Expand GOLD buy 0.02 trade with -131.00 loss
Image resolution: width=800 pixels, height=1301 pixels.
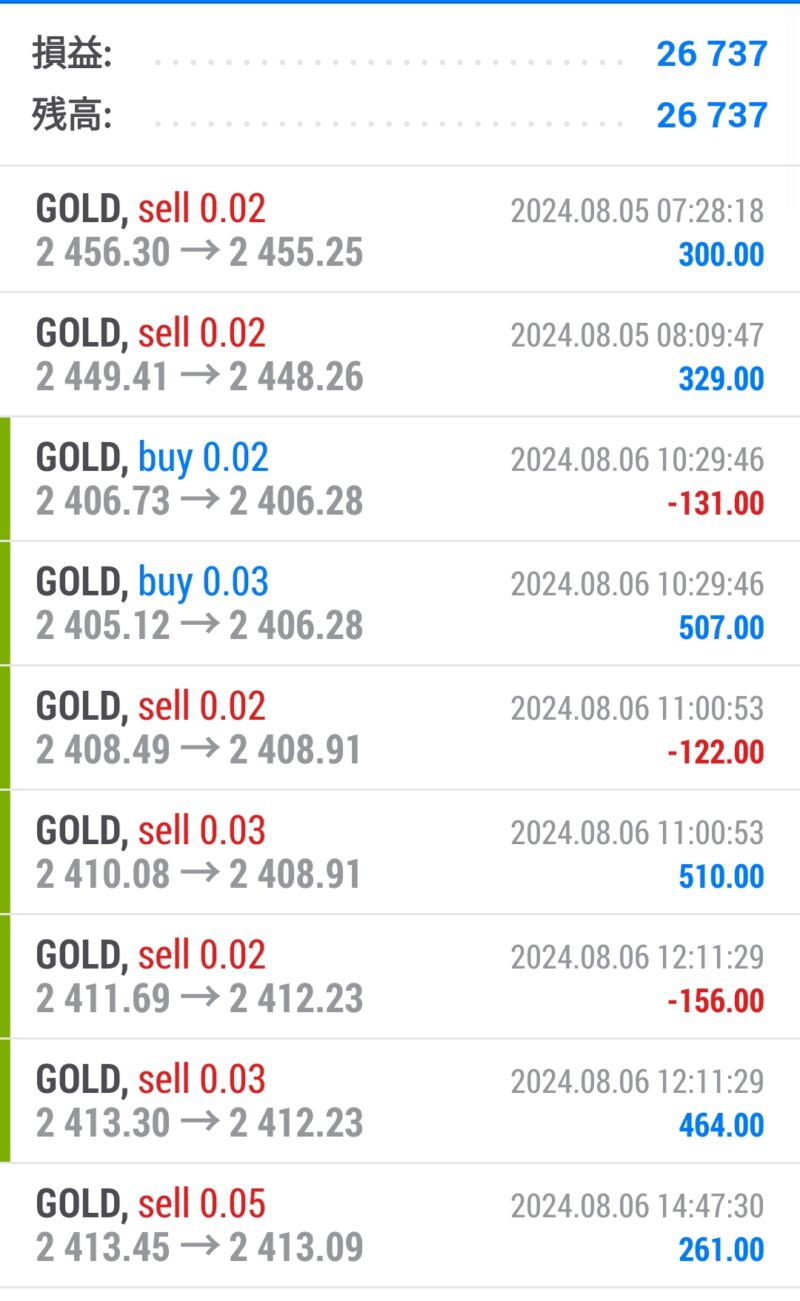tap(400, 479)
